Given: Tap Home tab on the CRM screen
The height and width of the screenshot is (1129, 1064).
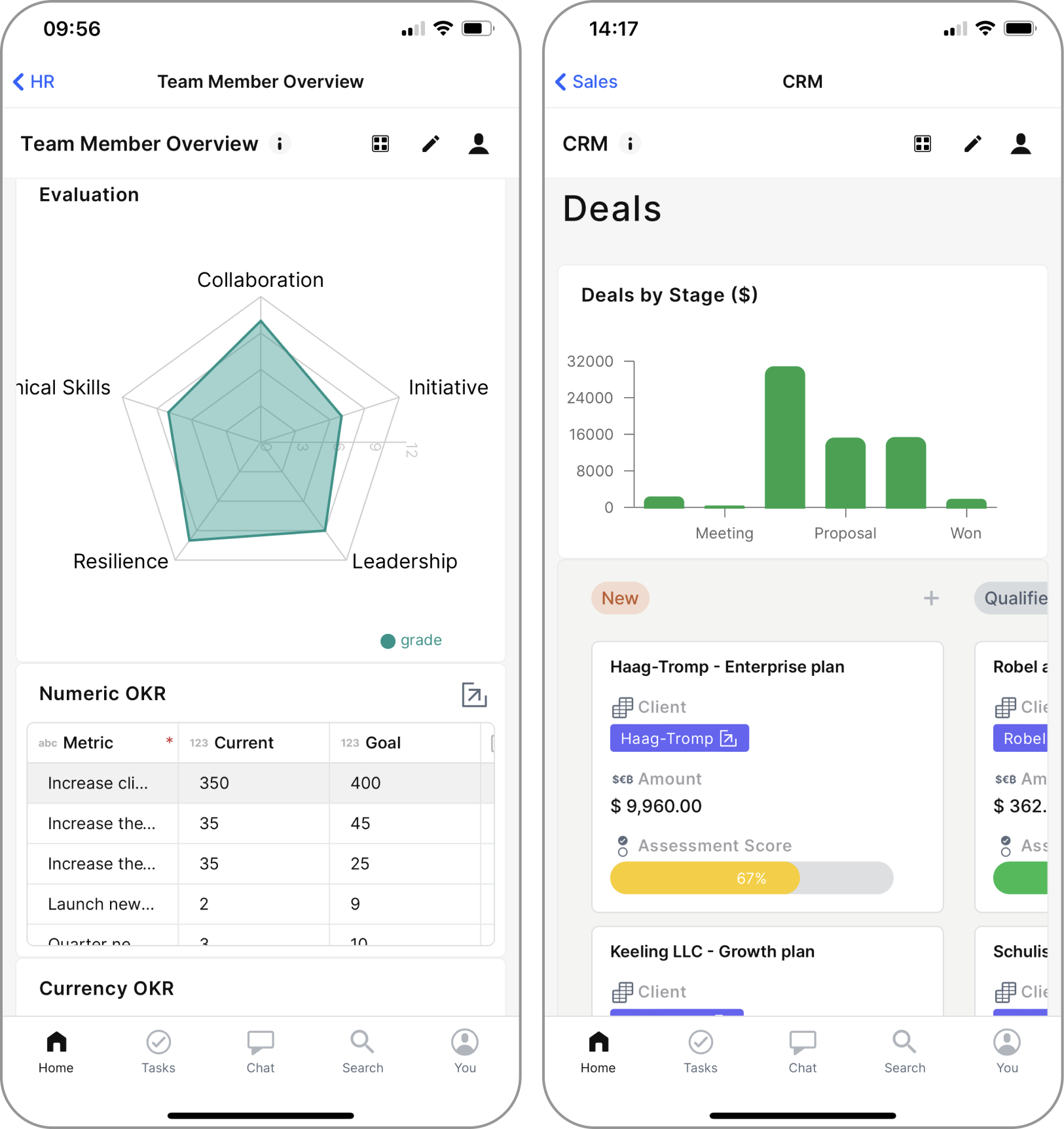Looking at the screenshot, I should pyautogui.click(x=598, y=1050).
